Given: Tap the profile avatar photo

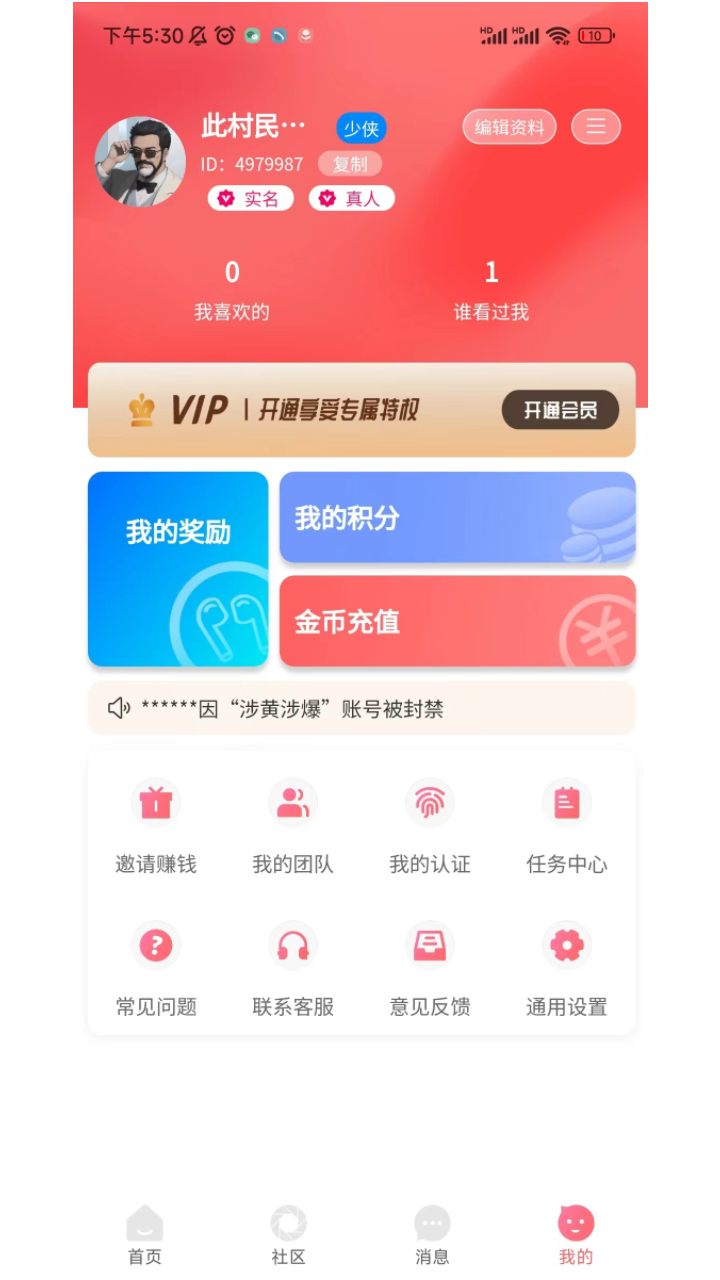Looking at the screenshot, I should pyautogui.click(x=140, y=161).
